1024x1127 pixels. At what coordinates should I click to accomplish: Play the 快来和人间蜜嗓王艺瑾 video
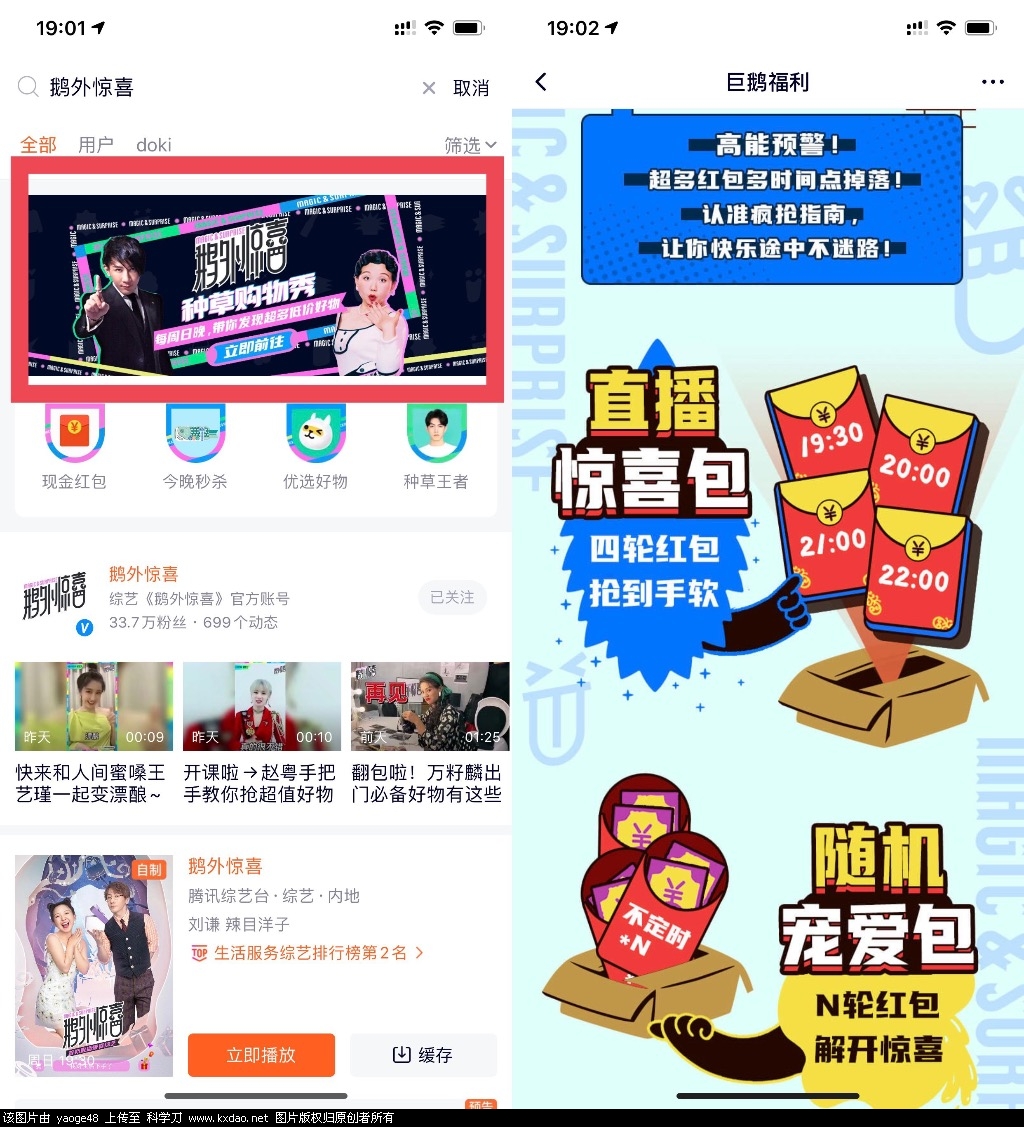click(x=94, y=706)
